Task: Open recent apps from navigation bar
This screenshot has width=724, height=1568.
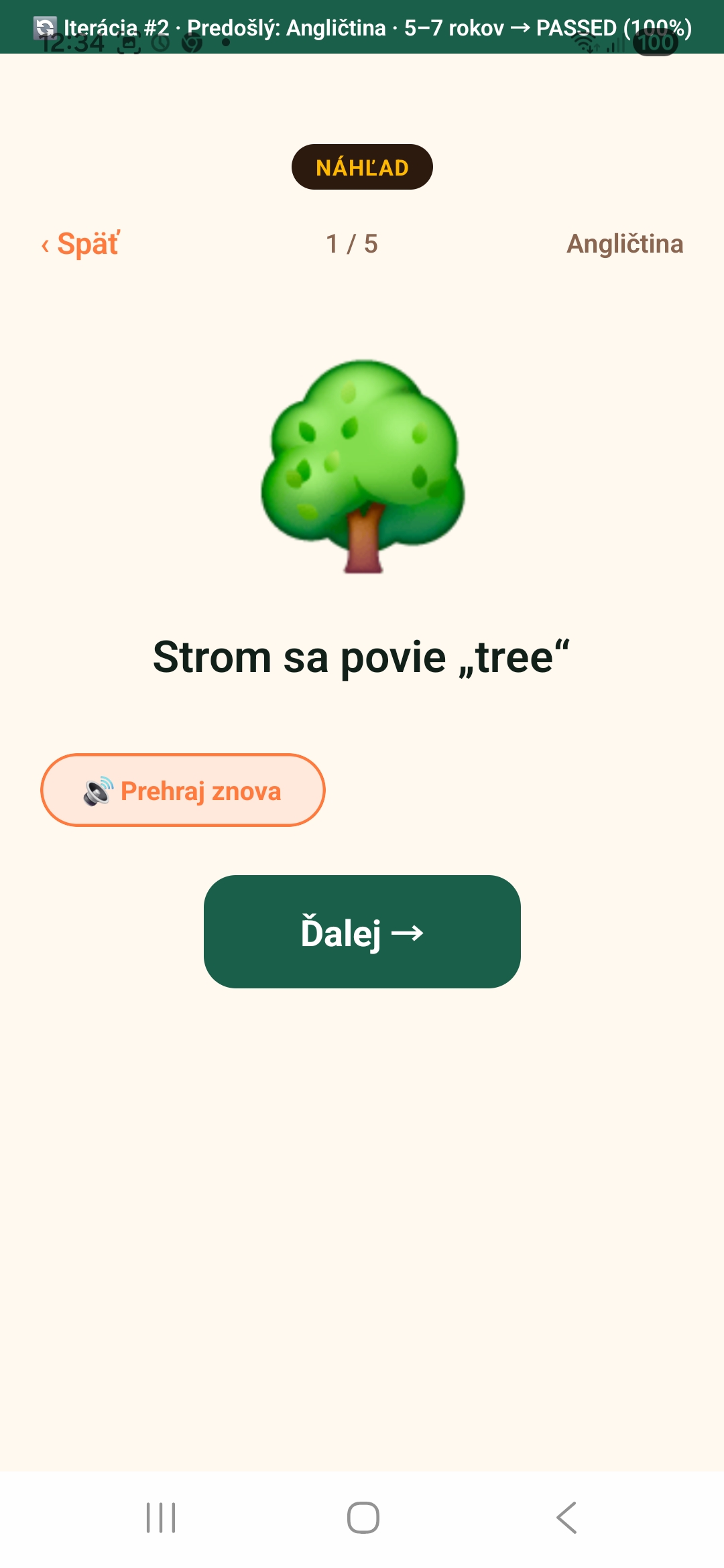Action: click(x=161, y=1518)
